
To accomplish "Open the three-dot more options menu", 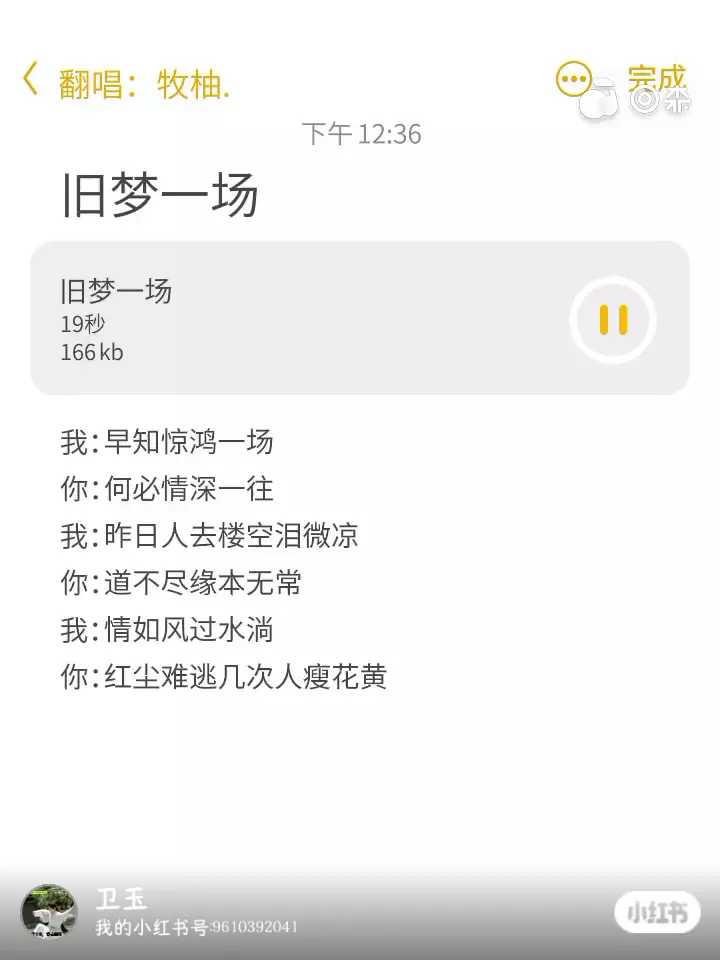I will 574,79.
